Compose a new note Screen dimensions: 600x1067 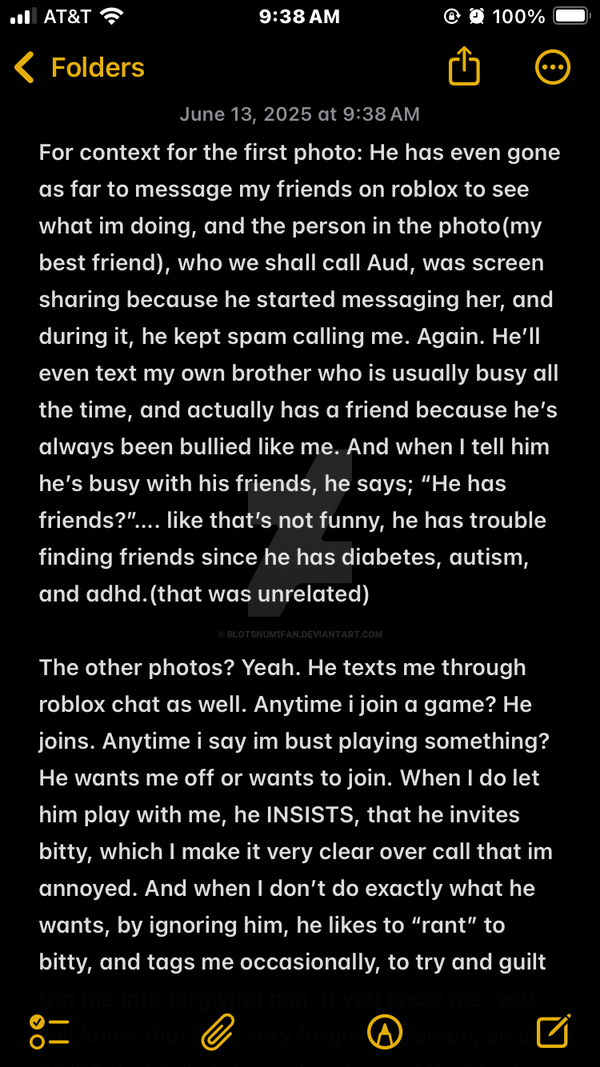pos(552,1030)
